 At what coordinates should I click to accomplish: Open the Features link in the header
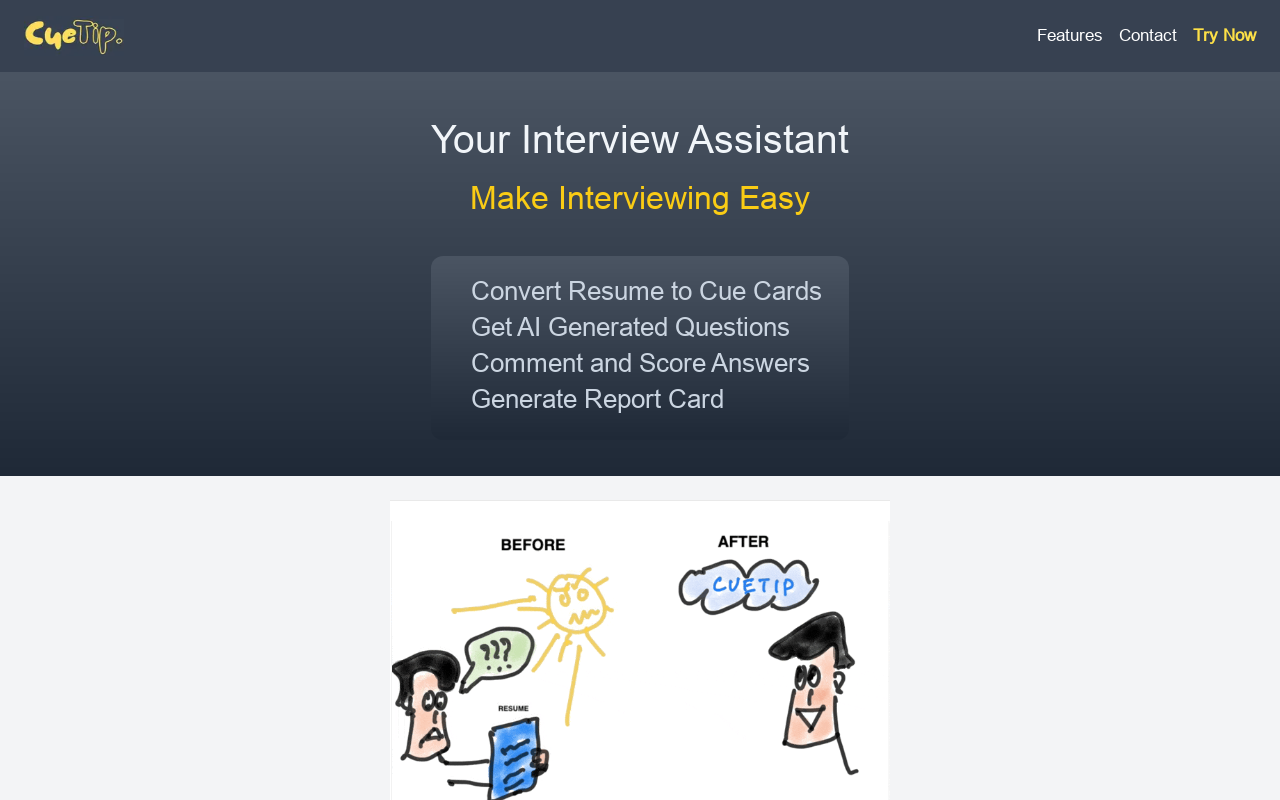[x=1069, y=35]
